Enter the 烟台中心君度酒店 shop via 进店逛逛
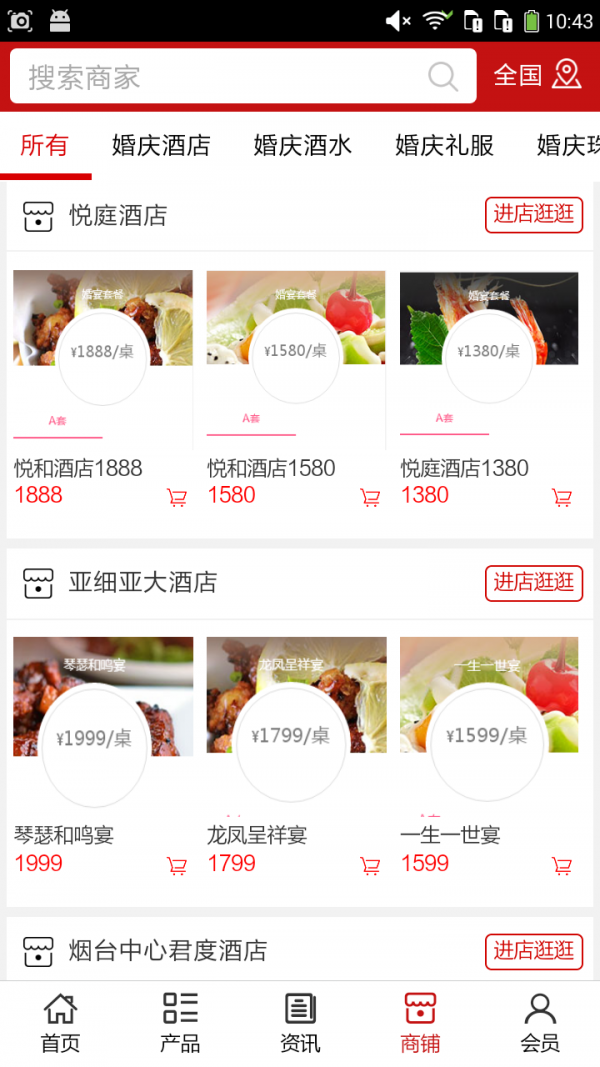 pyautogui.click(x=534, y=950)
